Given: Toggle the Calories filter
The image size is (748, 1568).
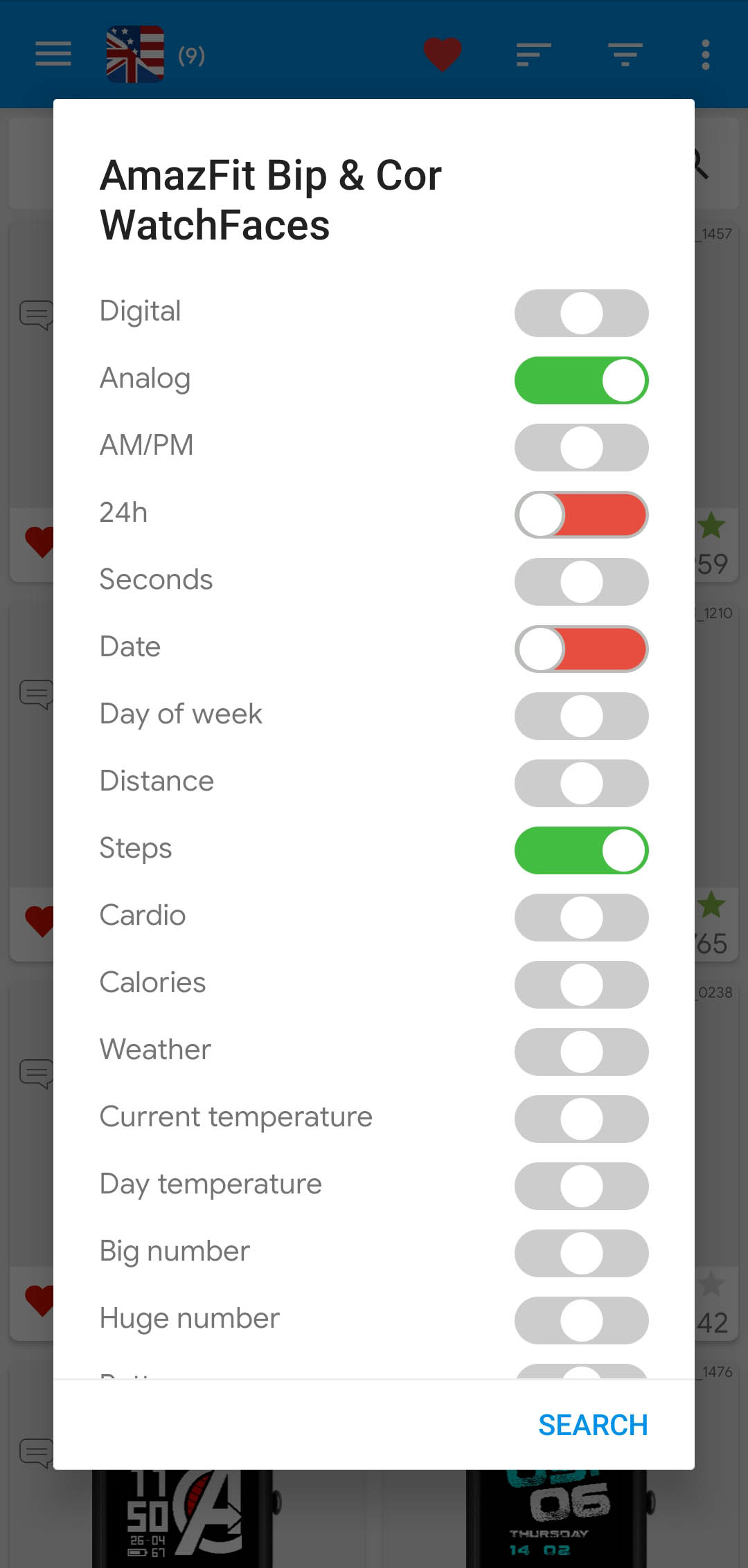Looking at the screenshot, I should [581, 984].
